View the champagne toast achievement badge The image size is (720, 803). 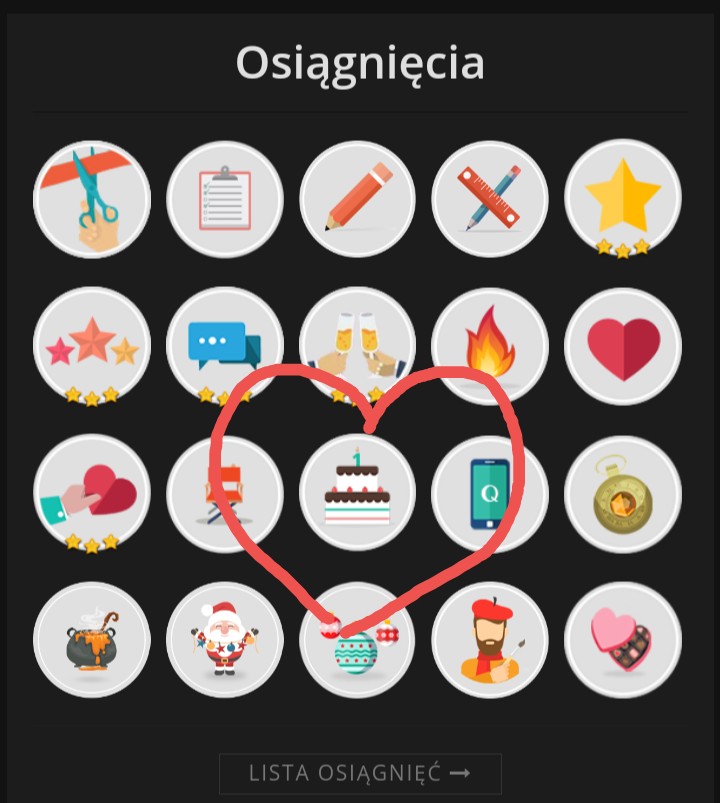pos(358,346)
